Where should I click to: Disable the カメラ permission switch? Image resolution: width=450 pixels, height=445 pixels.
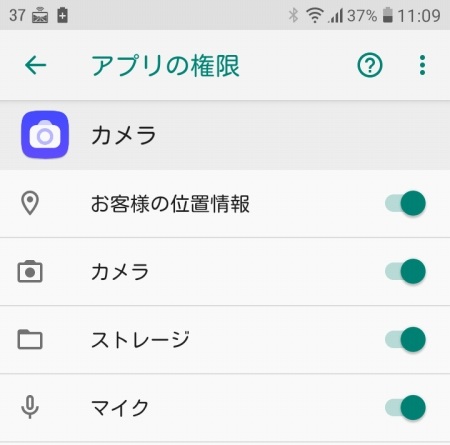(405, 271)
